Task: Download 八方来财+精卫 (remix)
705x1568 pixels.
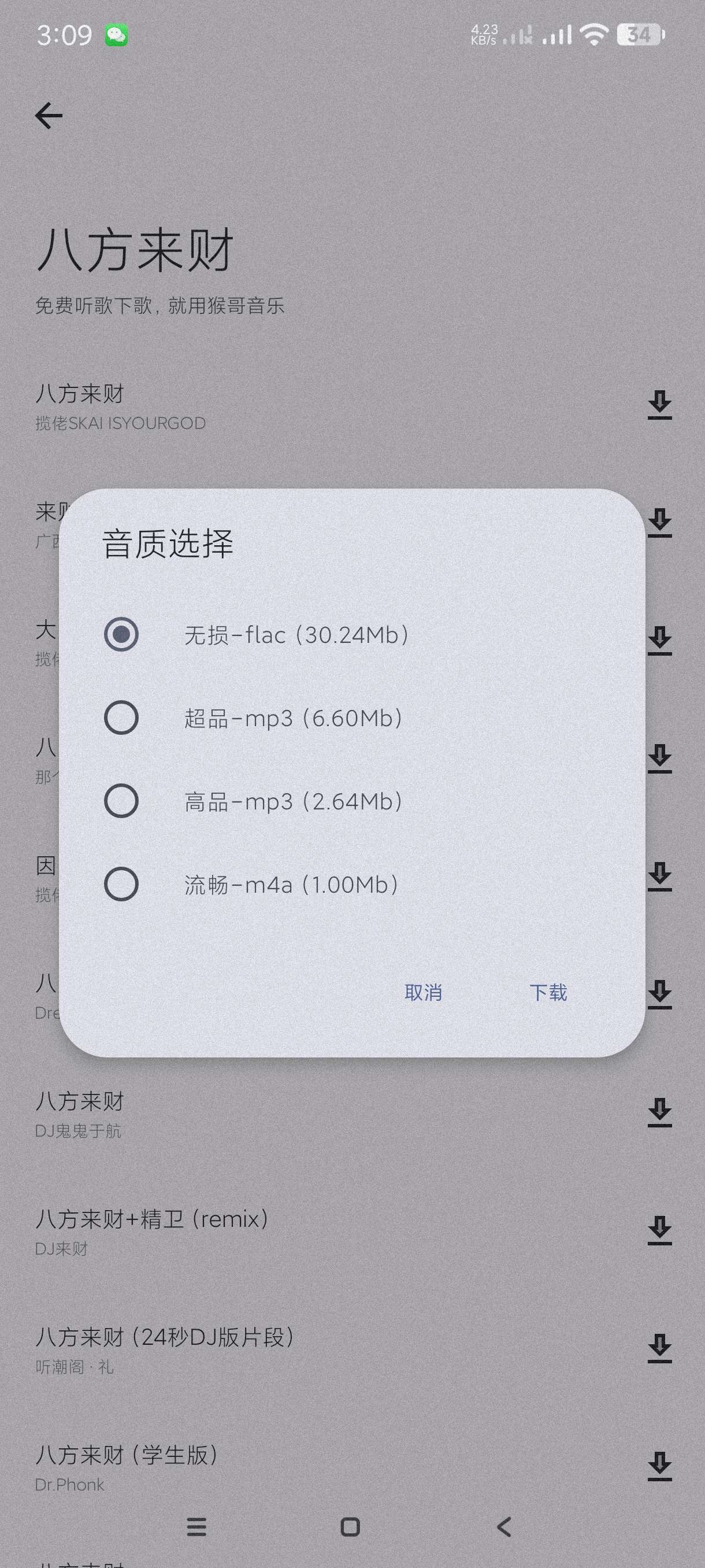Action: pos(659,1231)
